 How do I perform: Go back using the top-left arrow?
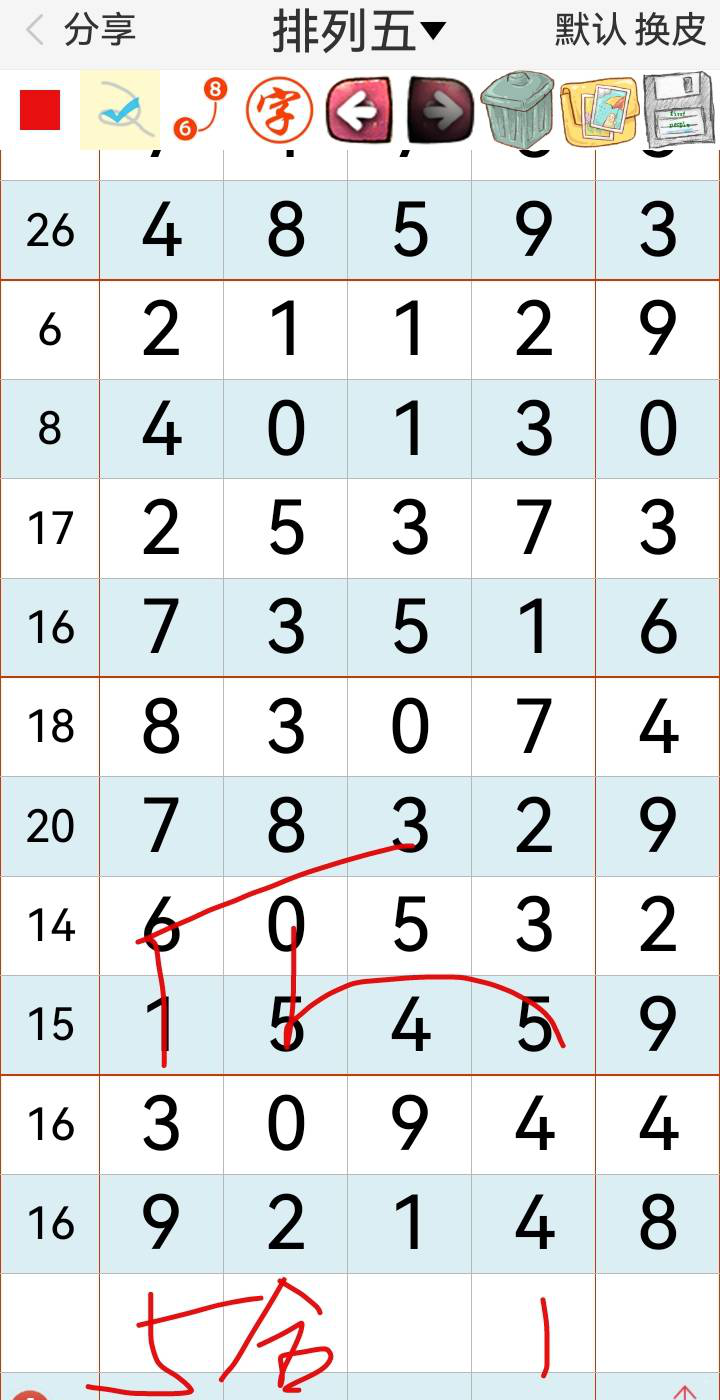[x=34, y=31]
